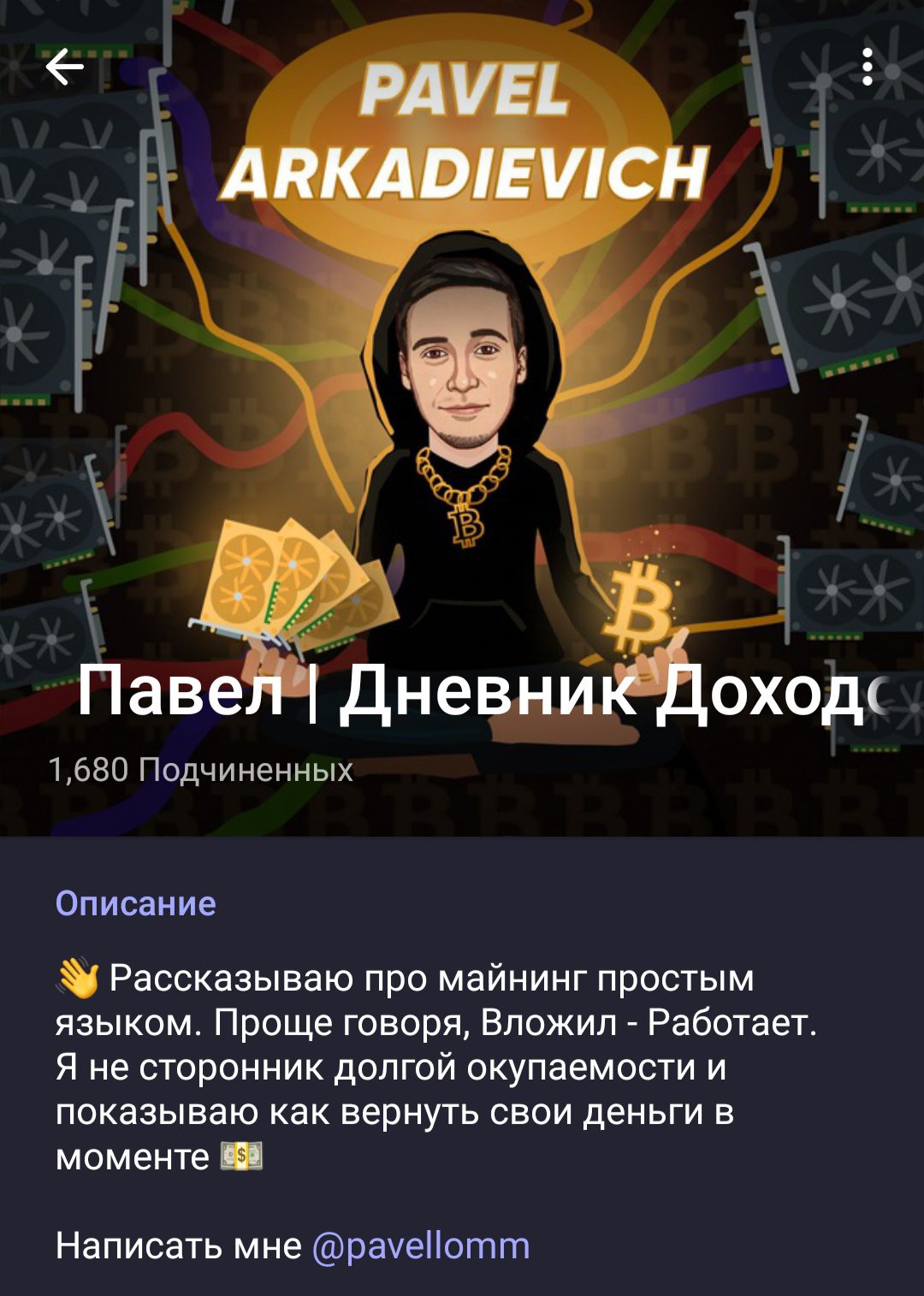Screen dimensions: 924x1296
Task: Open the three-dot overflow menu
Action: pos(867,67)
